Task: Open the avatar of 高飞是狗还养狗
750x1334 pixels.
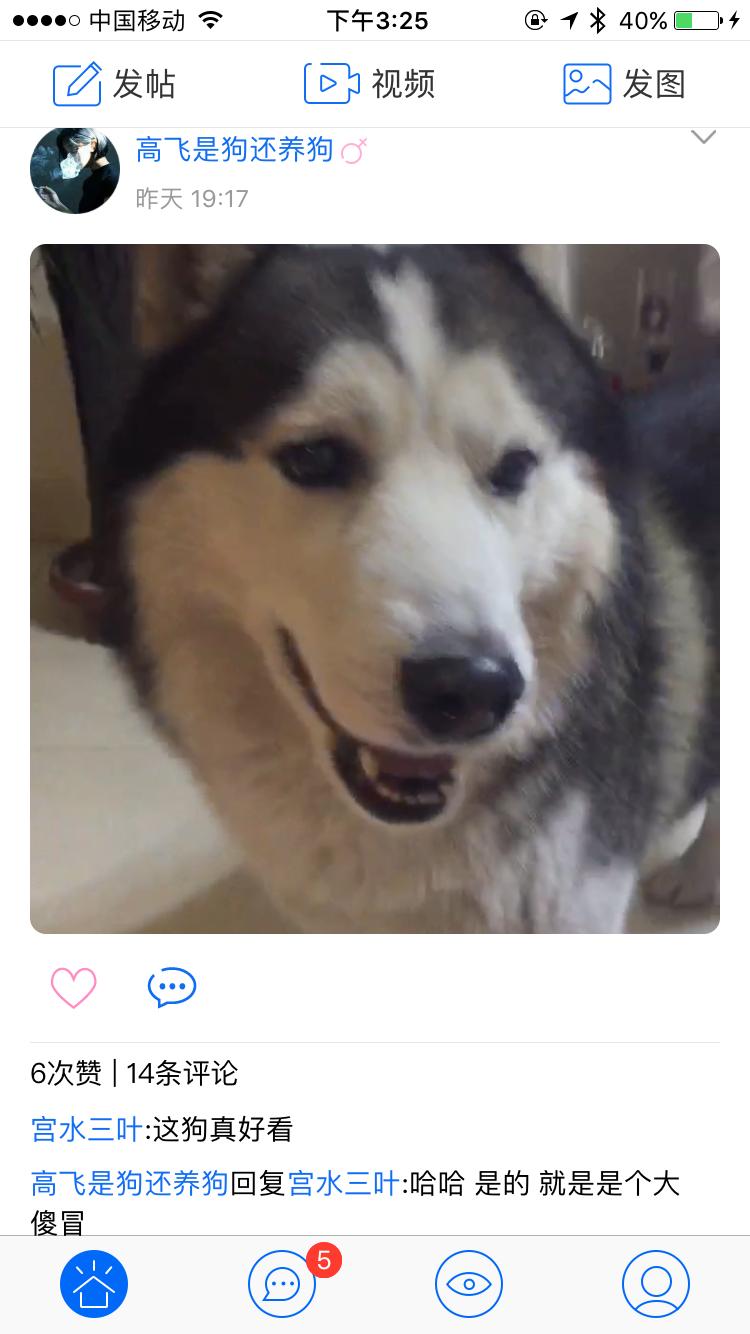Action: pyautogui.click(x=76, y=170)
